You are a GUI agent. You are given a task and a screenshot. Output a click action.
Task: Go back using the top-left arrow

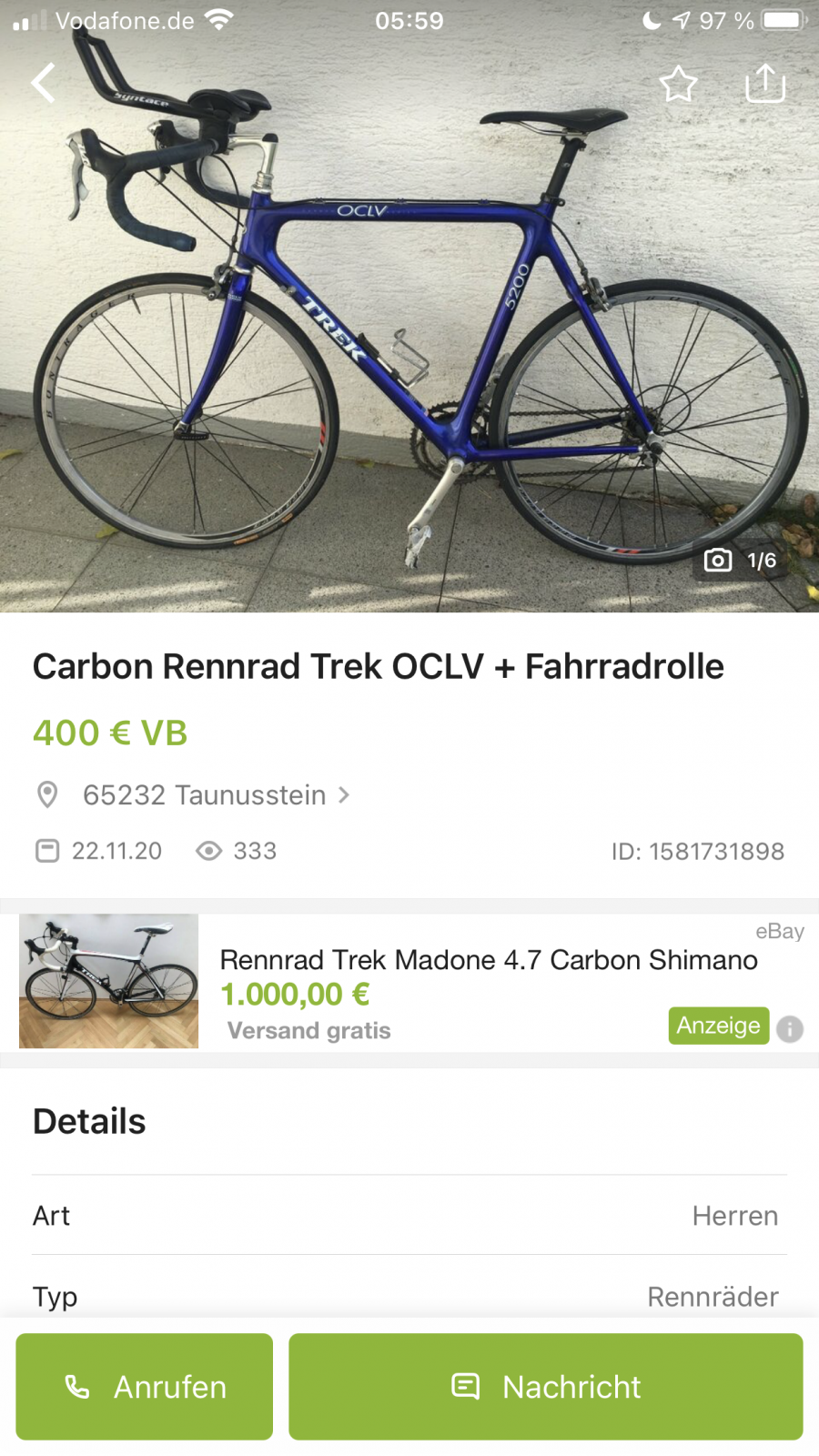click(44, 83)
